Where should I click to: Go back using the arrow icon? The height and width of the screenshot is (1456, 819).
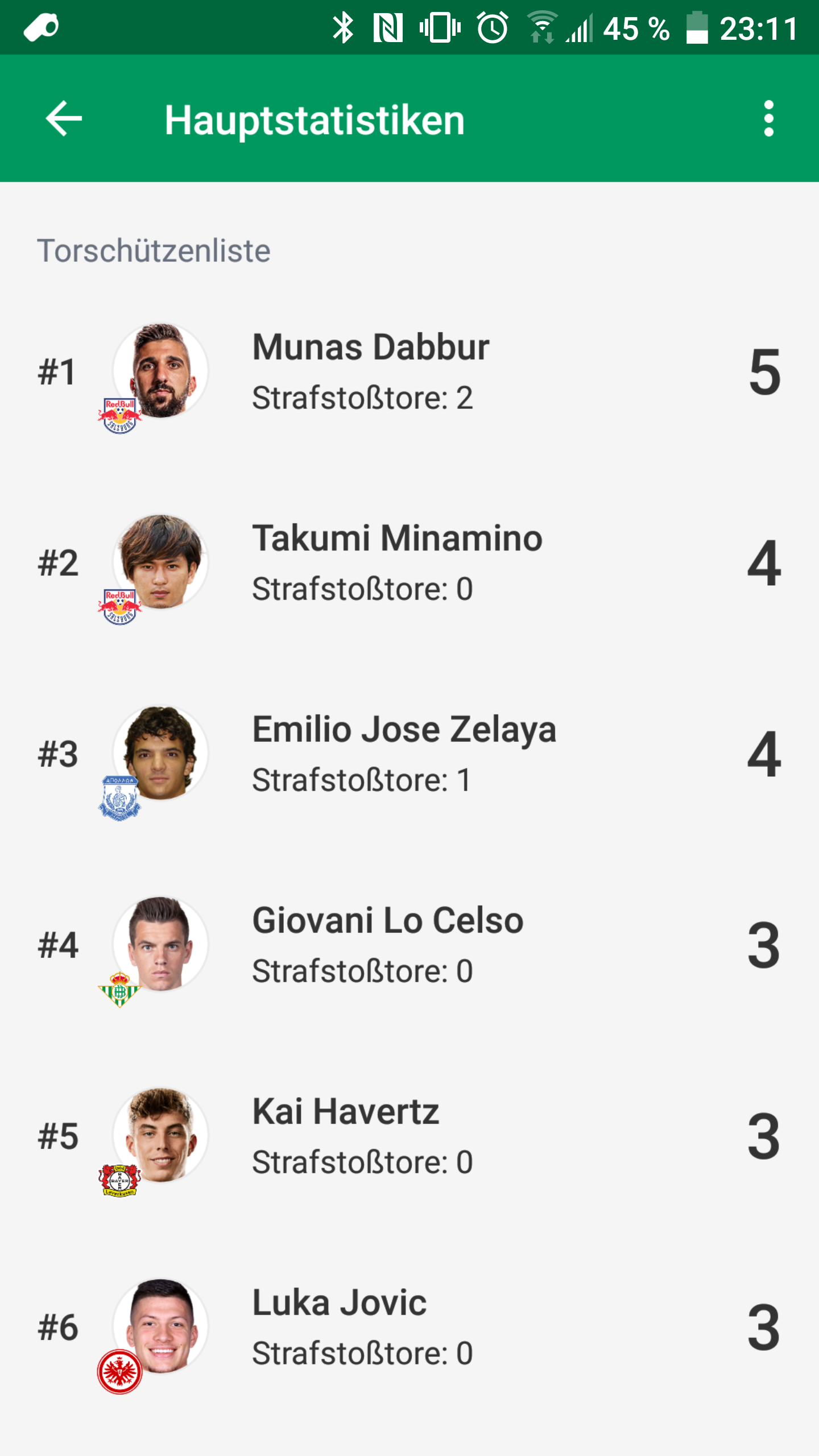point(64,118)
